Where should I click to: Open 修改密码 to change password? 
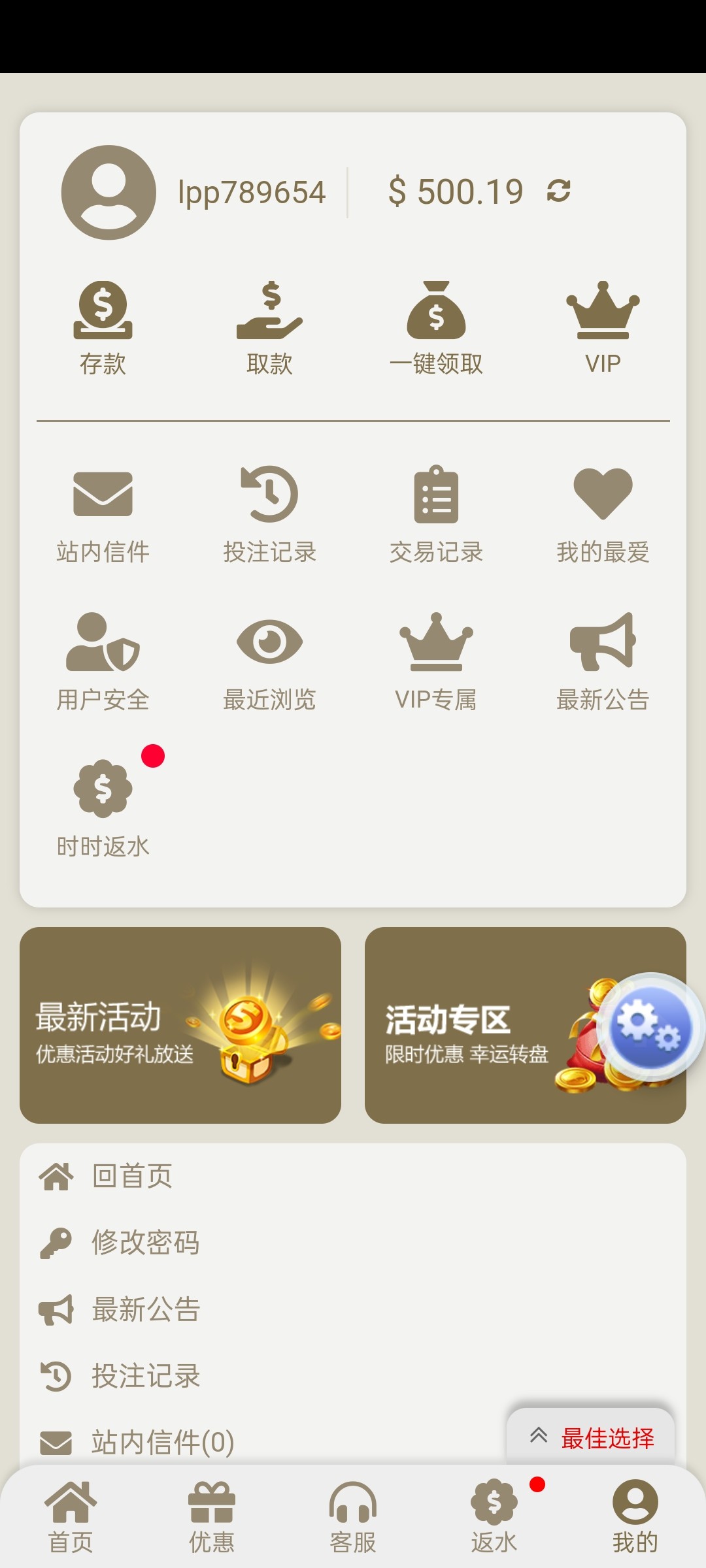(x=145, y=1243)
